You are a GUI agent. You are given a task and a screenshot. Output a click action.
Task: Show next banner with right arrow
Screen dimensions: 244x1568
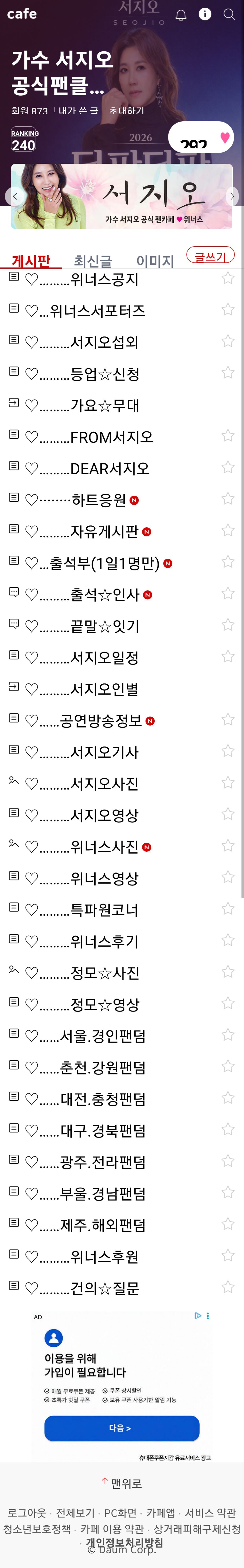(232, 196)
